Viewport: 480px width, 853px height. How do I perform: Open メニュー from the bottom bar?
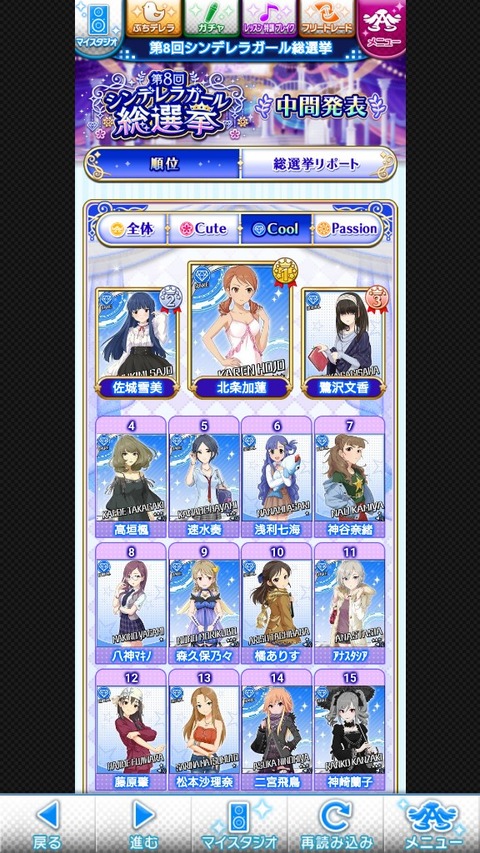[x=432, y=824]
